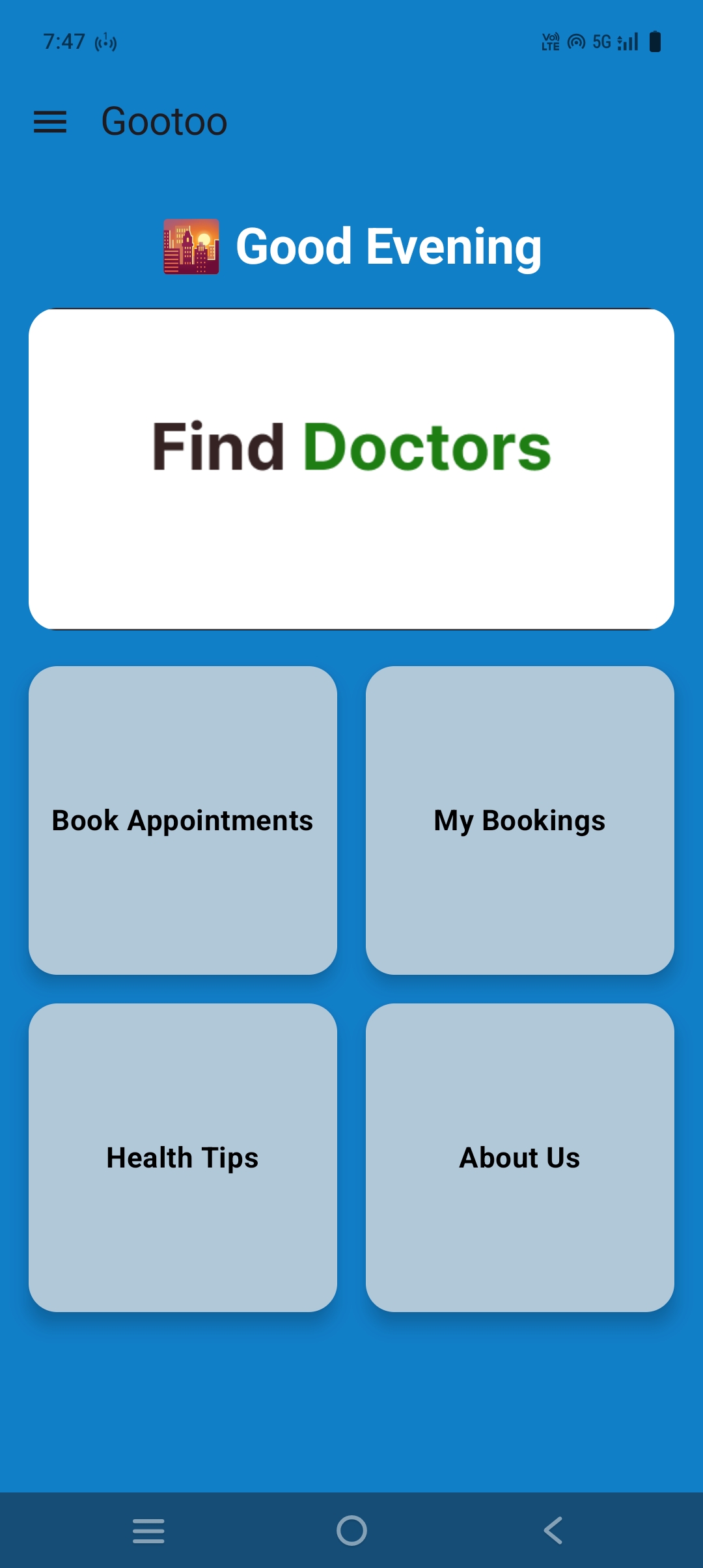Viewport: 703px width, 1568px height.
Task: View the Health Tips tile
Action: coord(183,1157)
